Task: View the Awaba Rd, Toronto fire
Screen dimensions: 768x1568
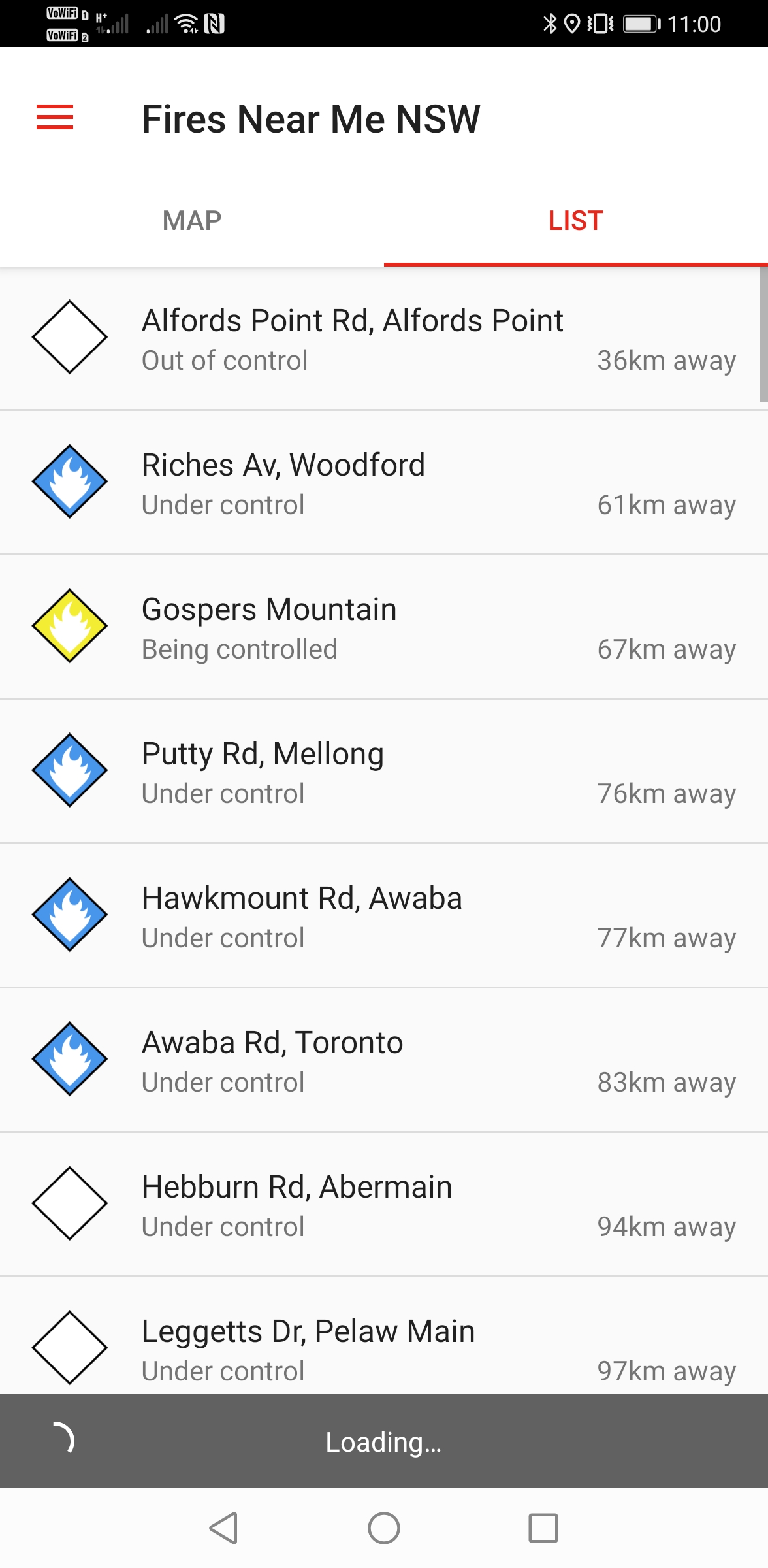Action: pos(384,1060)
